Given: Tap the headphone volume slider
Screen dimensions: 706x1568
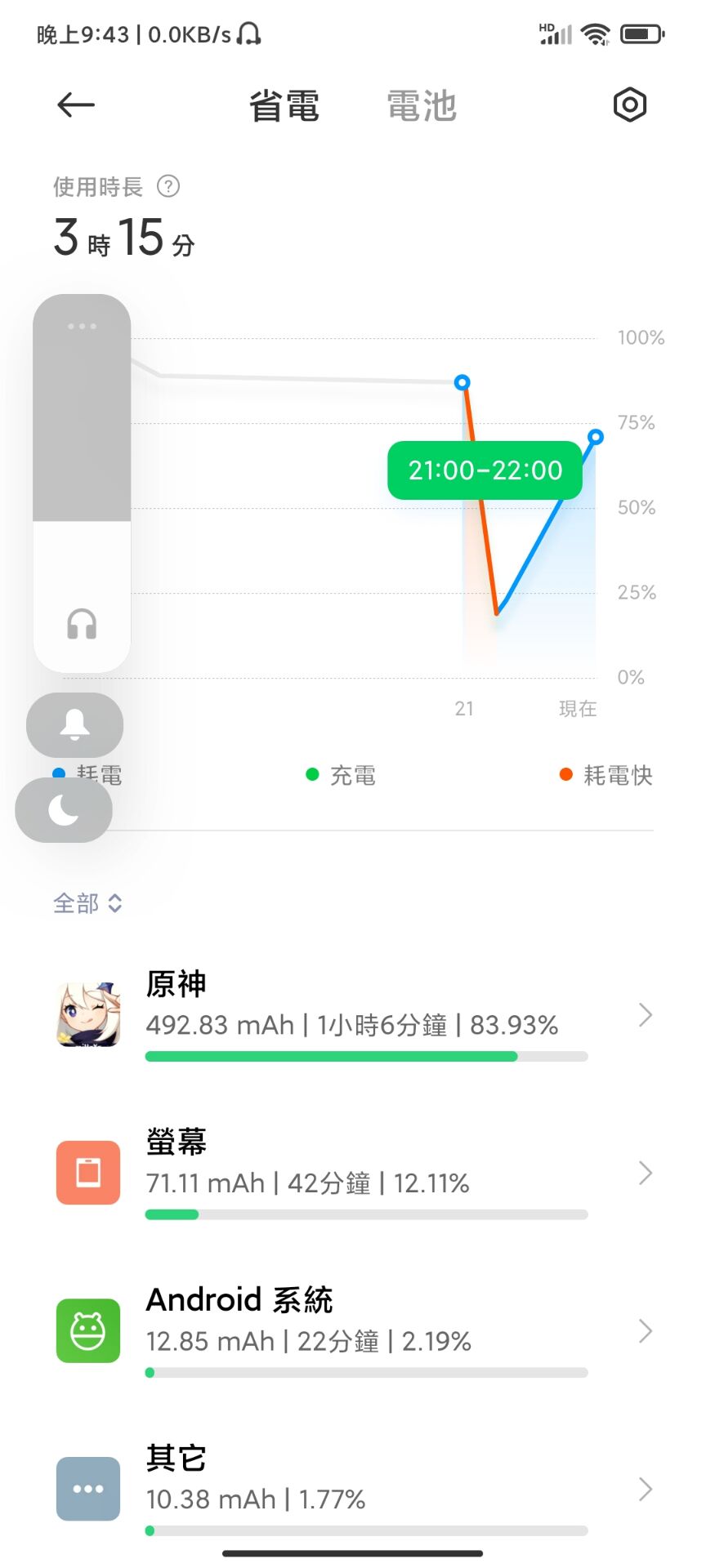Looking at the screenshot, I should click(82, 483).
